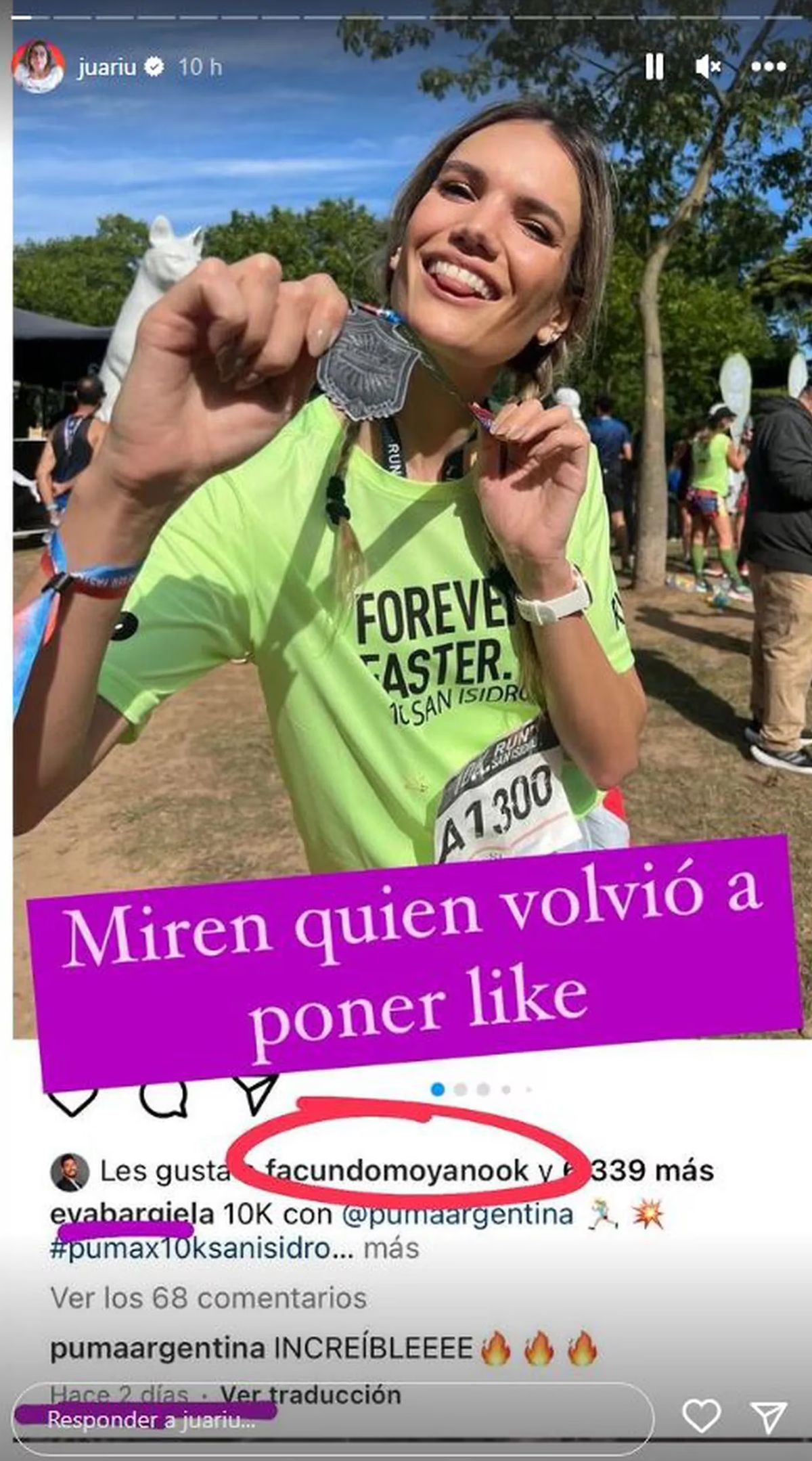Screen dimensions: 812x1461
Task: Pause the story playback
Action: [x=654, y=67]
